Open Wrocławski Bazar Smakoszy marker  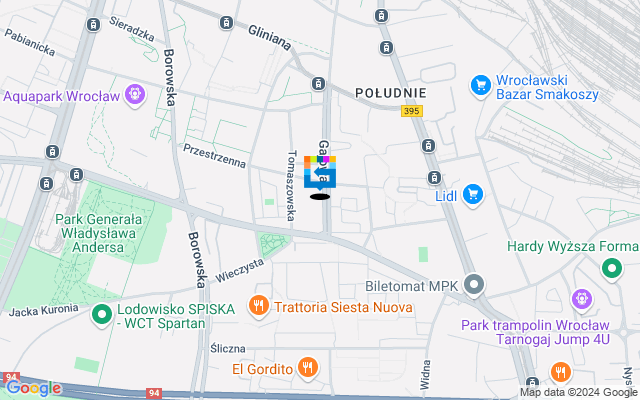click(481, 86)
